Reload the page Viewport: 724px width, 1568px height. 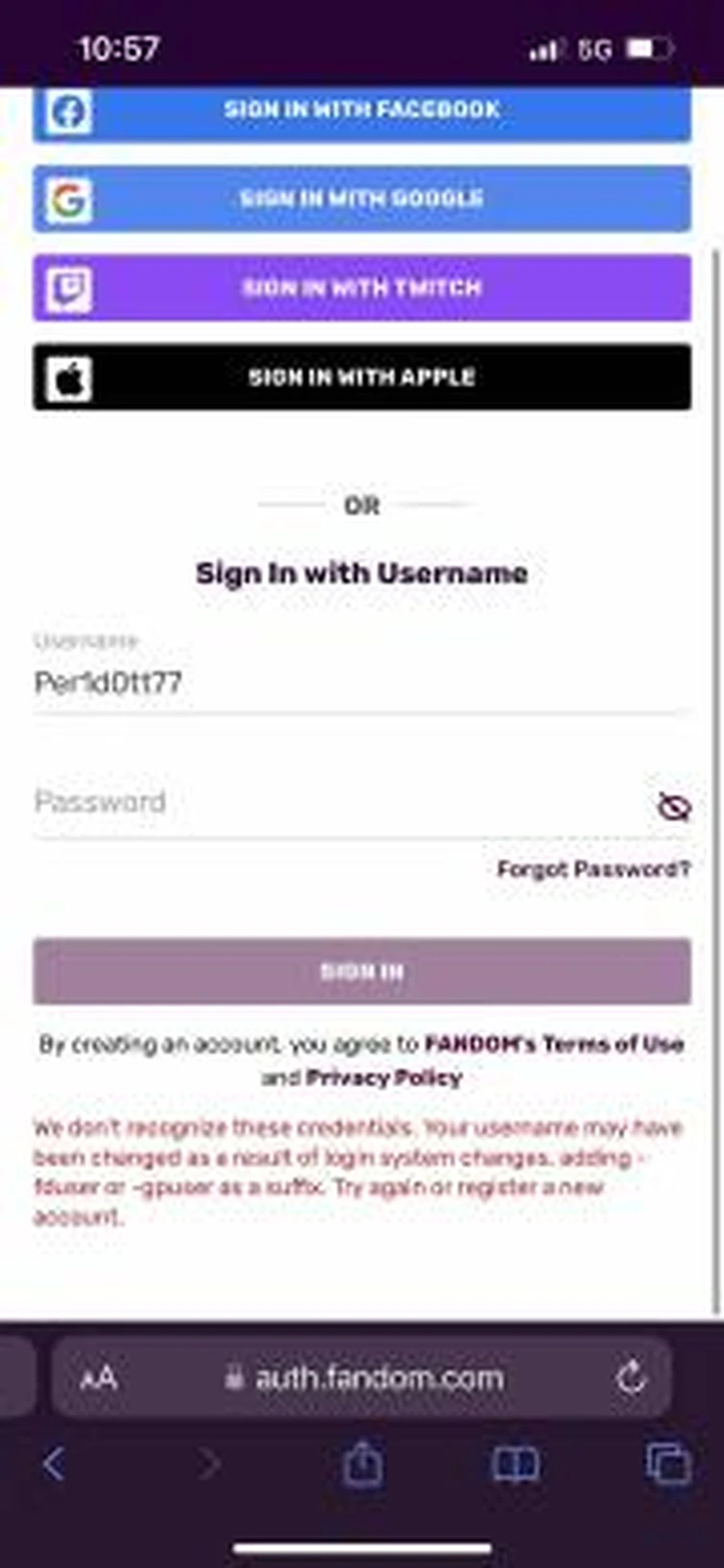tap(631, 1378)
